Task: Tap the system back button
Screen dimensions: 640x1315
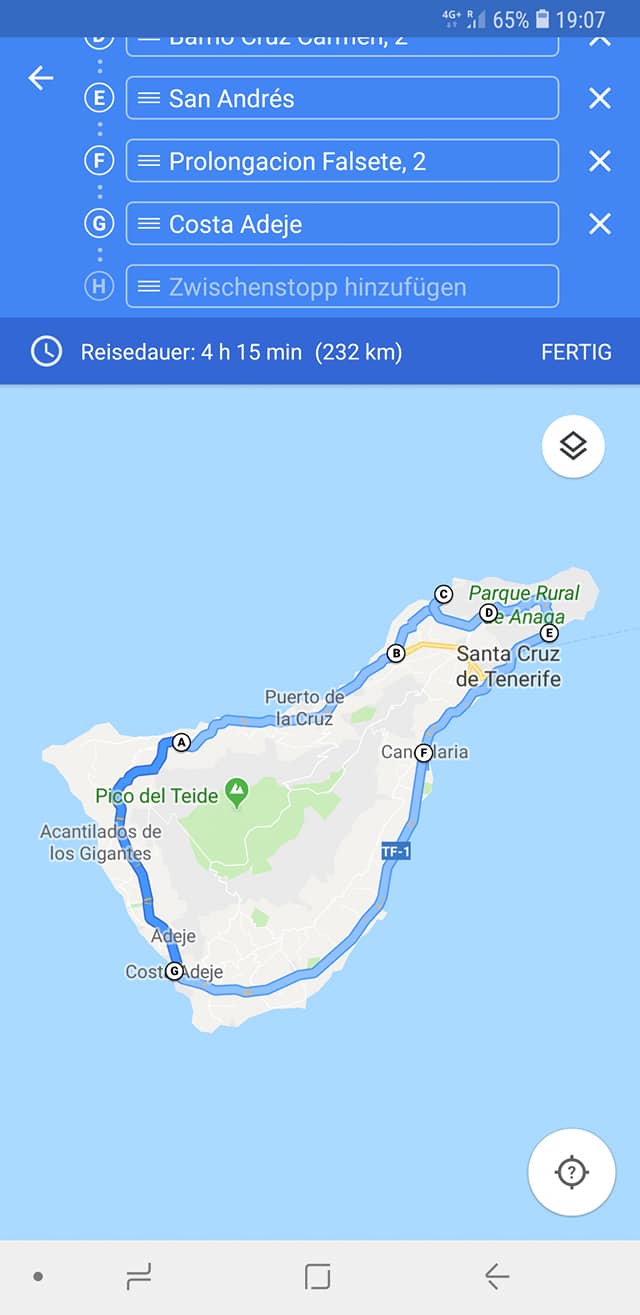Action: 497,1276
